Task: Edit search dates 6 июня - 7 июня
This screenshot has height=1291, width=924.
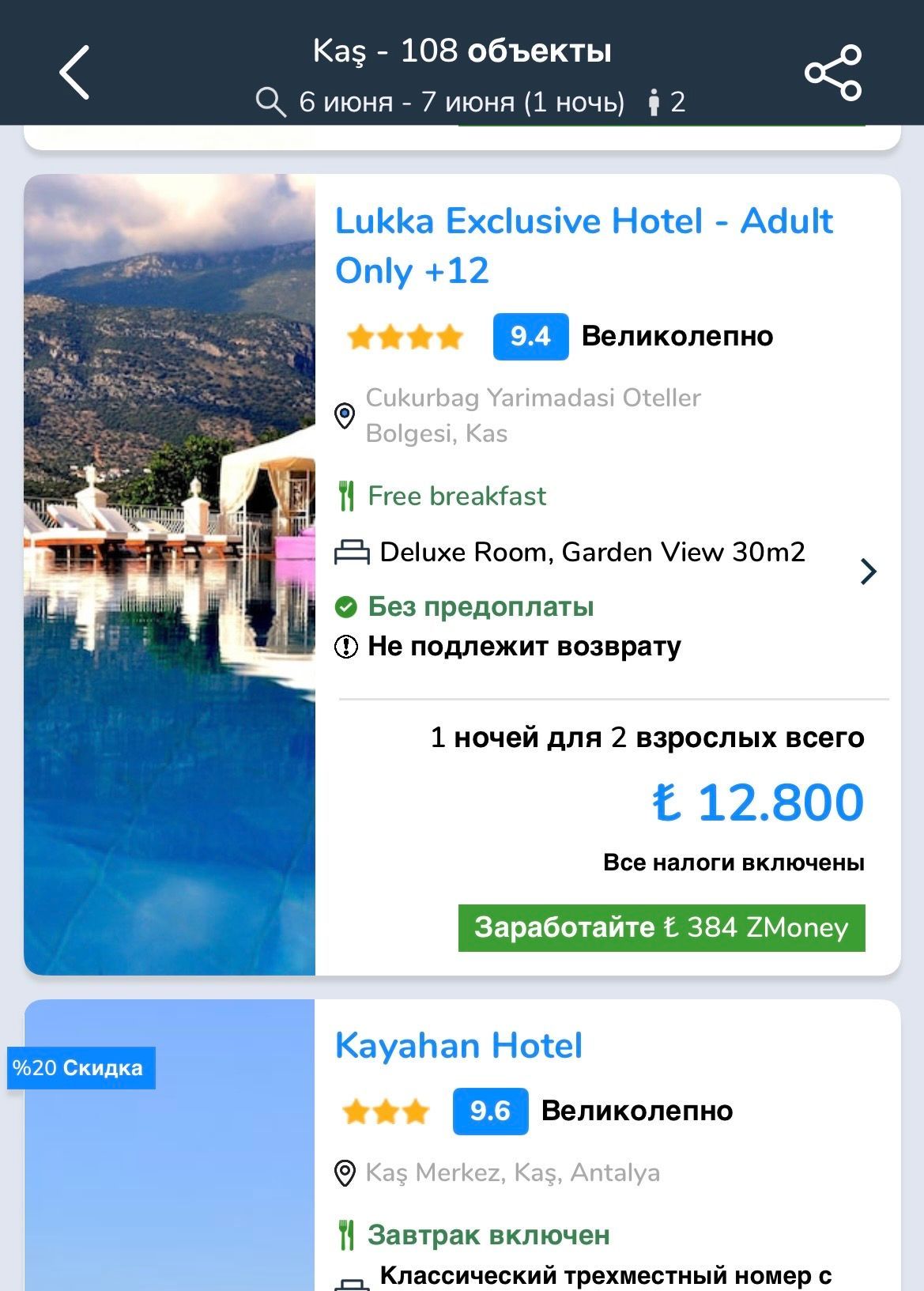Action: [462, 102]
